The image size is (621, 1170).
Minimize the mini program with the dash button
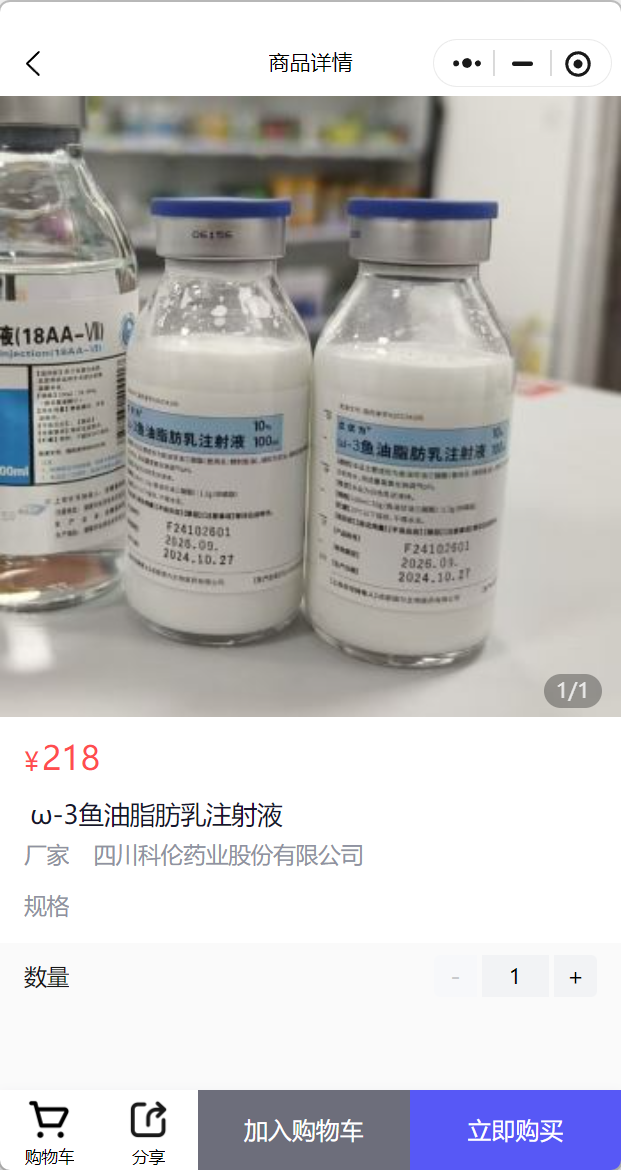pos(522,64)
